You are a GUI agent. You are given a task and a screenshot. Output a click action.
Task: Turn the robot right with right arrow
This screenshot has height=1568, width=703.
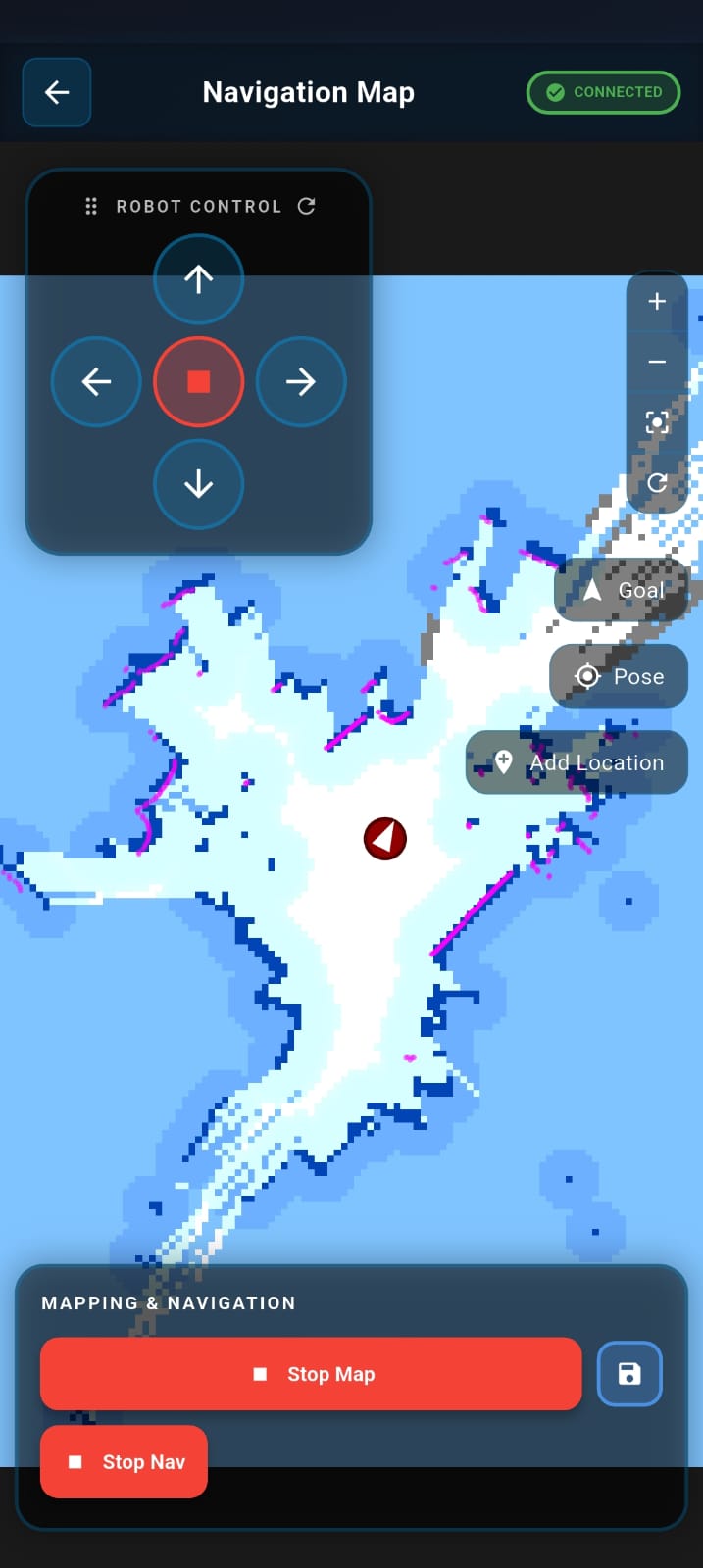pos(301,381)
